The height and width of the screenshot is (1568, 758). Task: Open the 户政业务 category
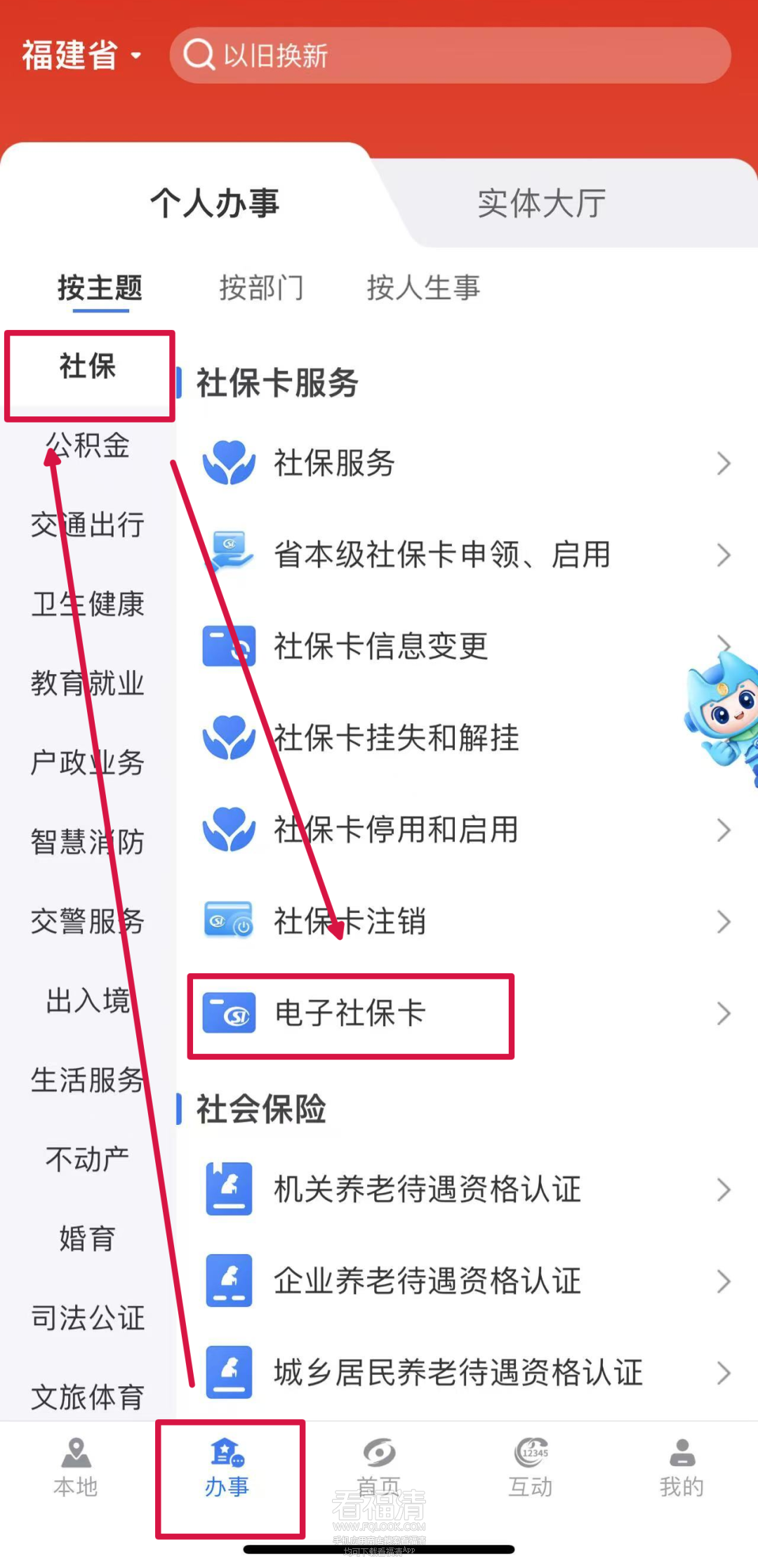[88, 763]
